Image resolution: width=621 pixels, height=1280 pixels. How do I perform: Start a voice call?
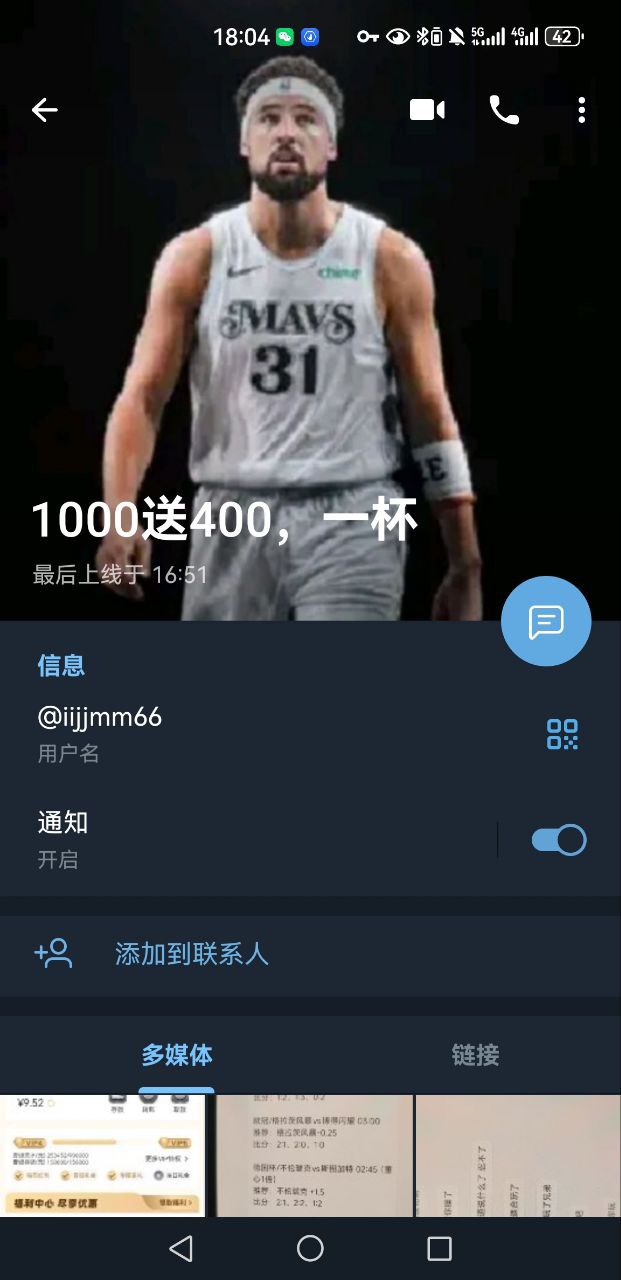point(504,110)
